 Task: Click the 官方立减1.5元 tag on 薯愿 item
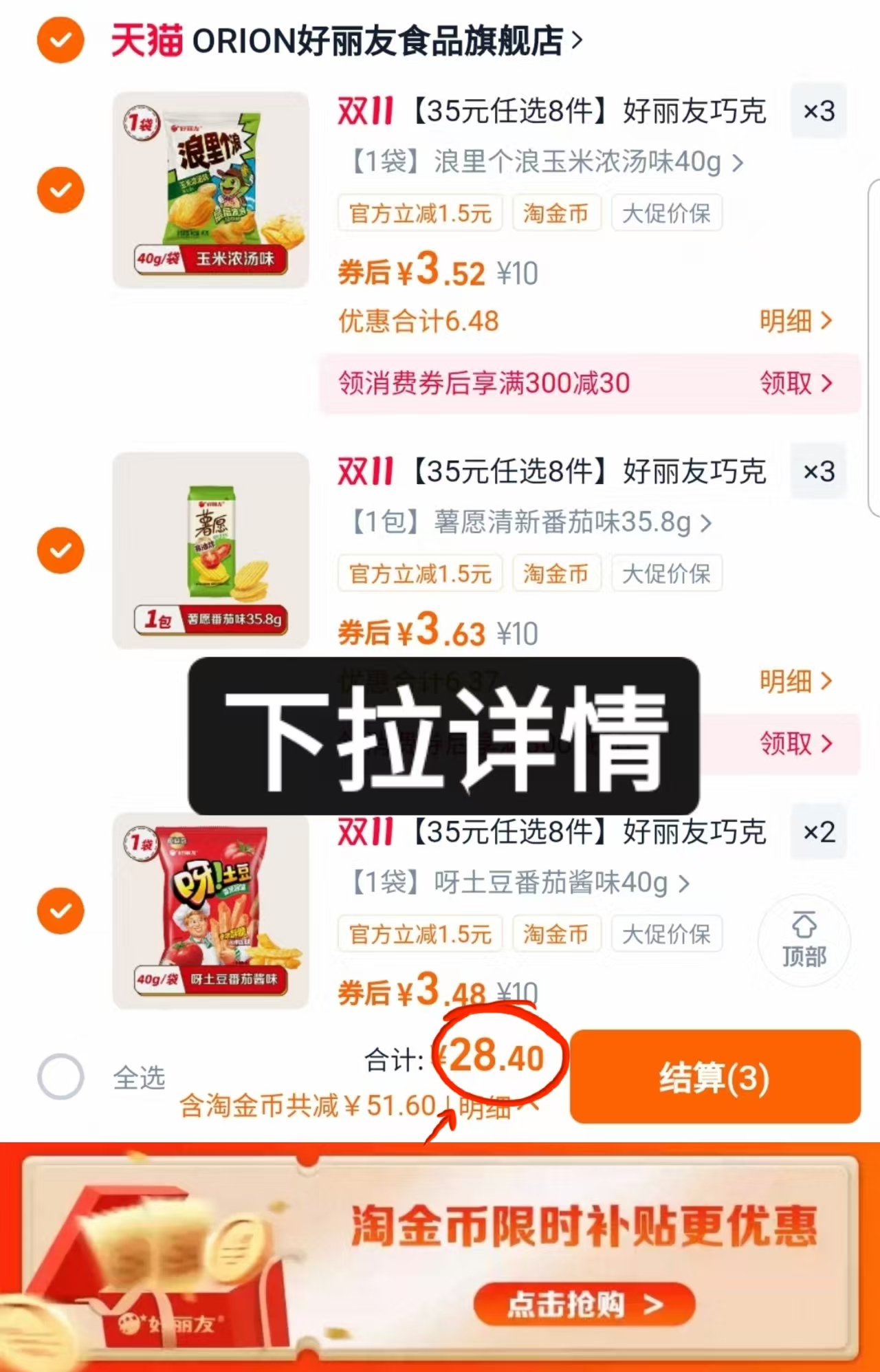pyautogui.click(x=420, y=574)
